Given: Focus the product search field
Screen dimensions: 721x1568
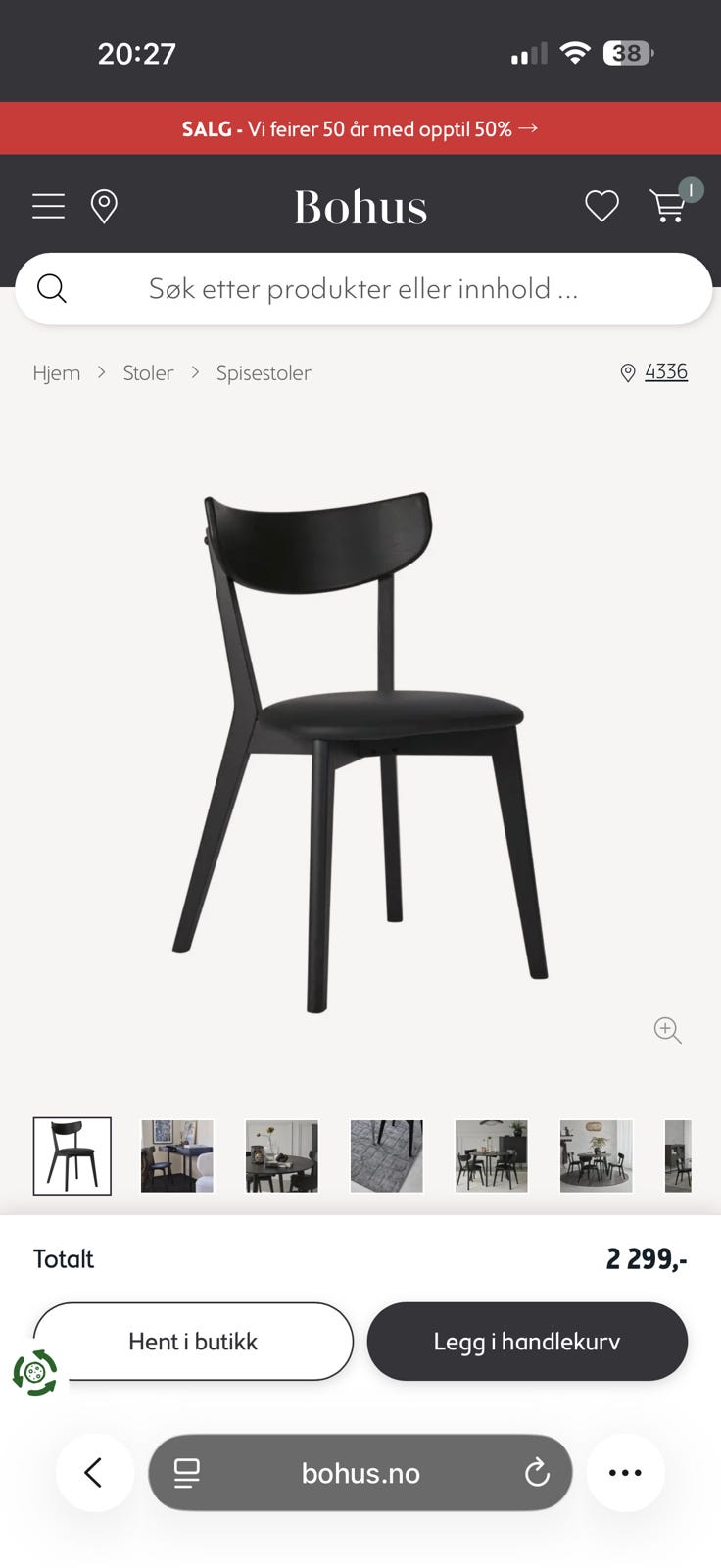Looking at the screenshot, I should [363, 289].
